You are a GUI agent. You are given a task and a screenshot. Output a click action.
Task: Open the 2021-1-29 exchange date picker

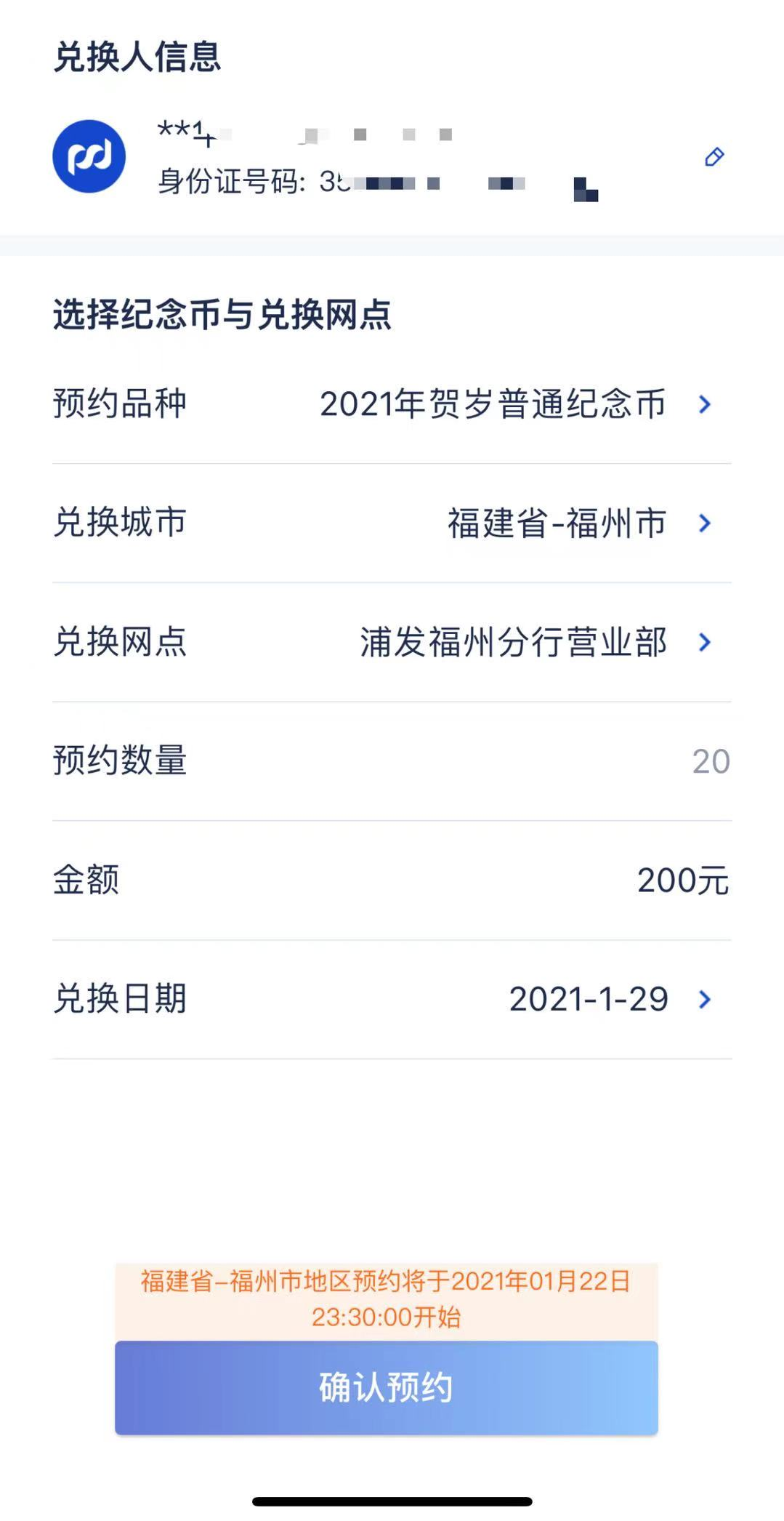pos(589,999)
